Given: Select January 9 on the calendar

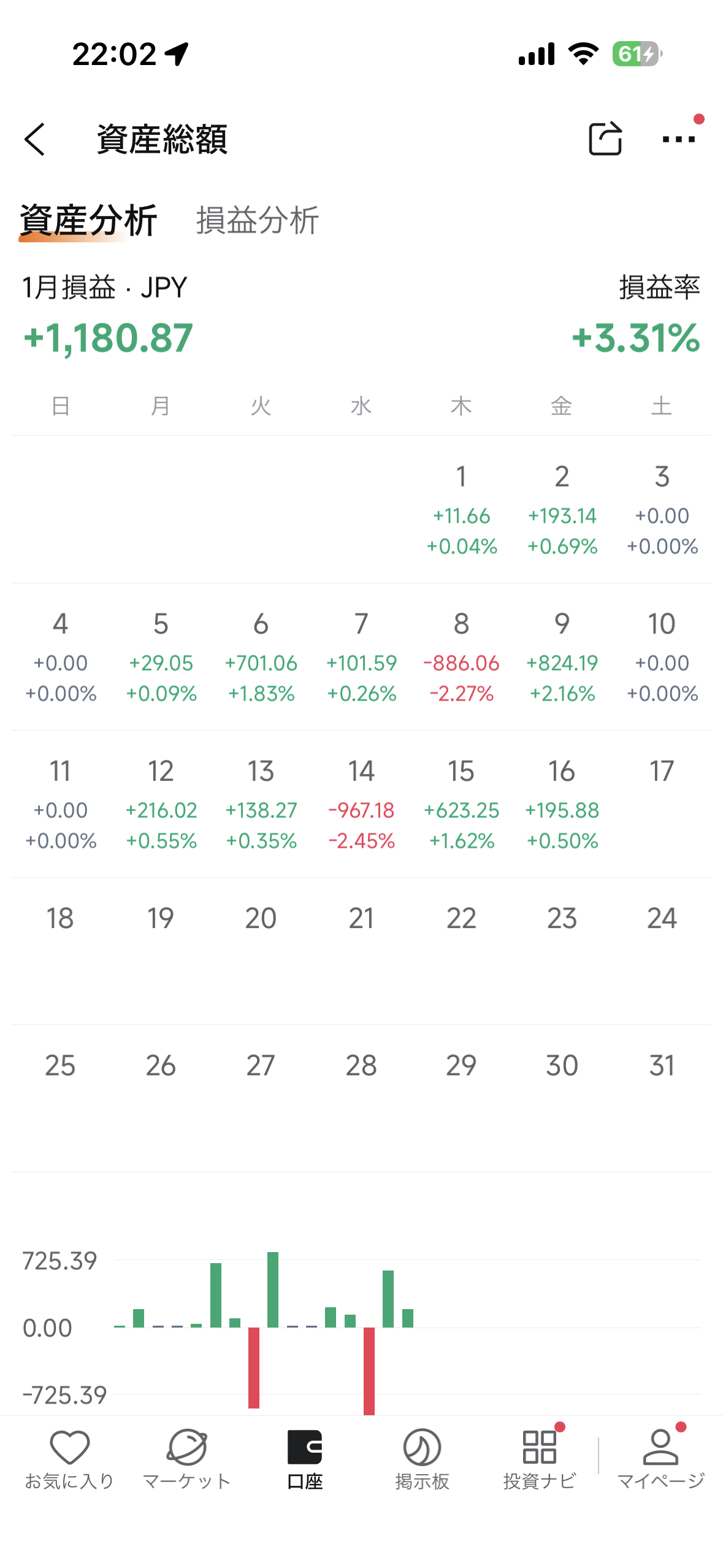Looking at the screenshot, I should coord(562,658).
